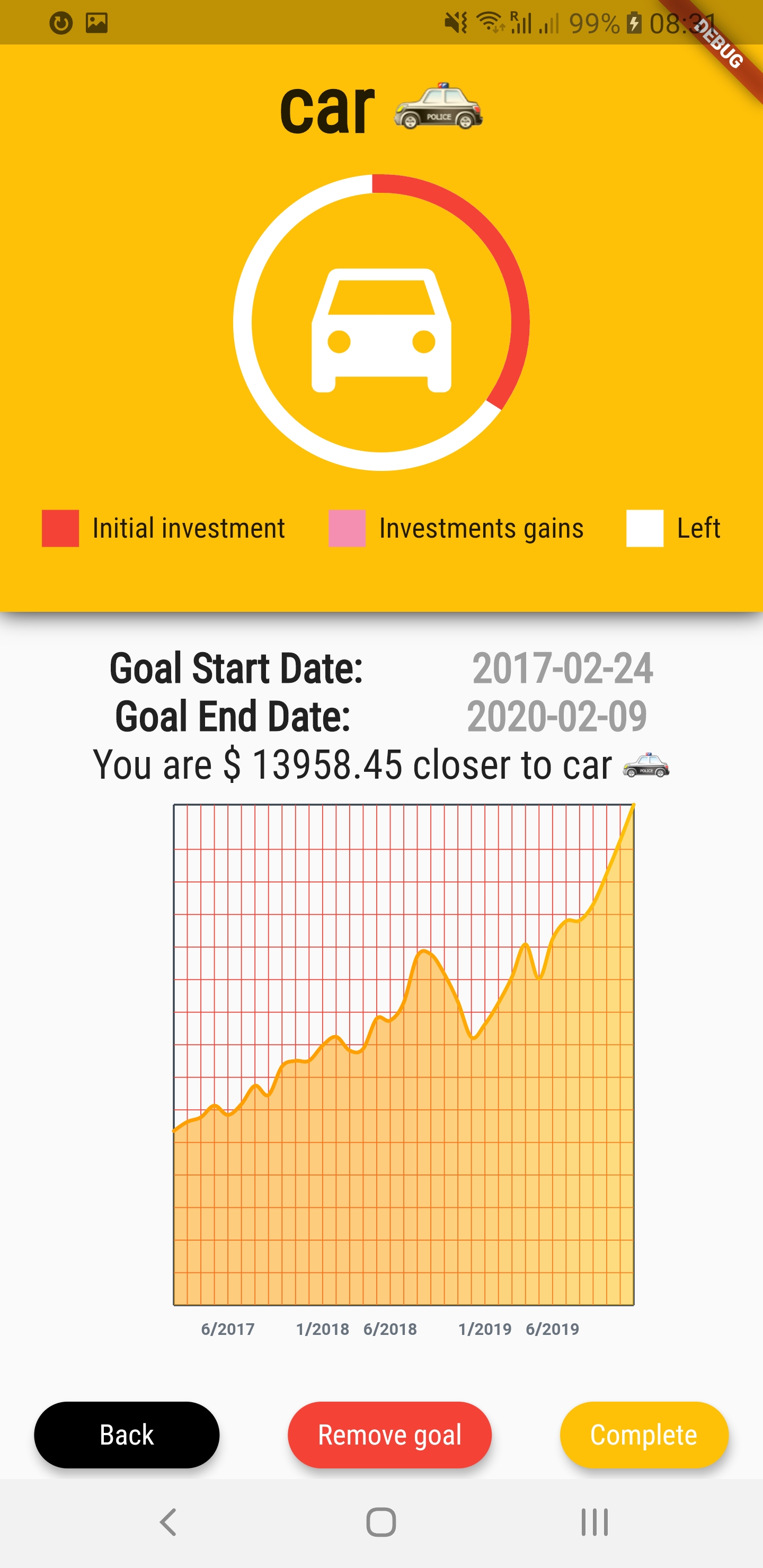
Task: Mark the car goal as Complete
Action: [644, 1435]
